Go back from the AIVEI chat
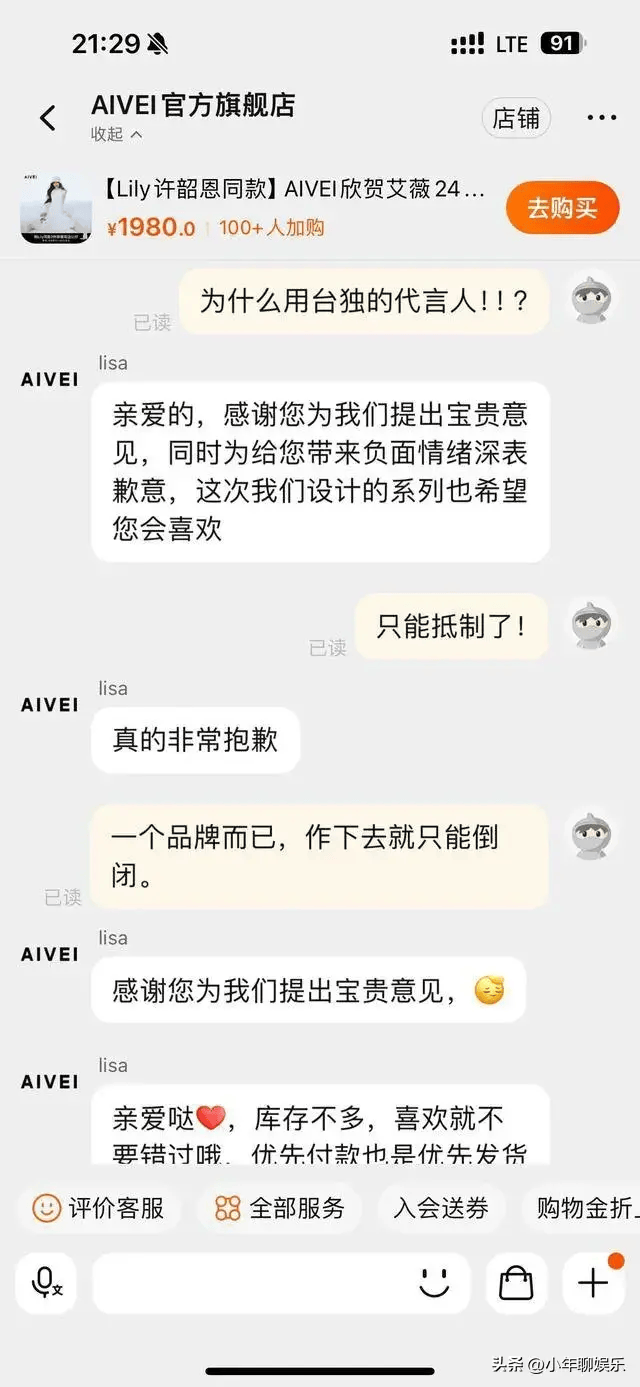640x1387 pixels. pyautogui.click(x=47, y=118)
